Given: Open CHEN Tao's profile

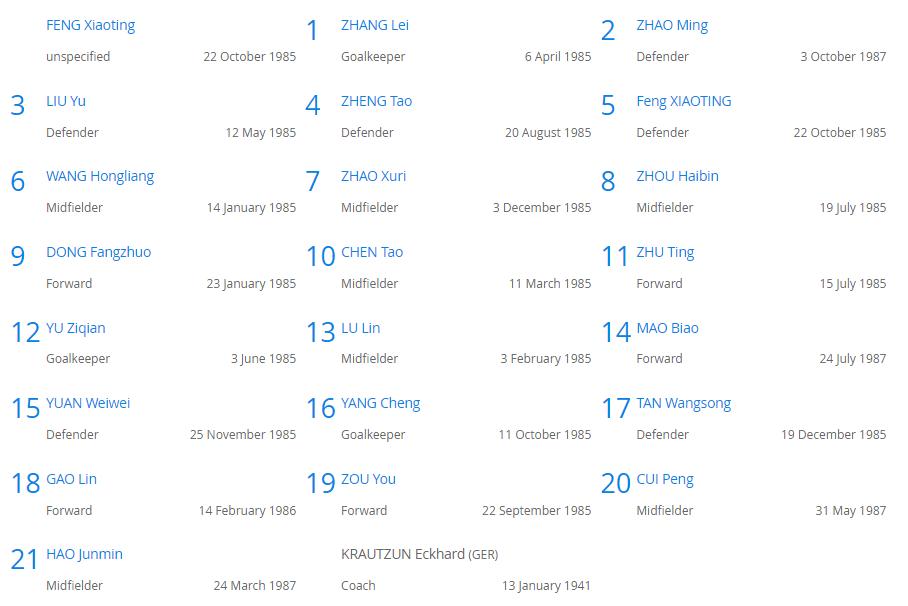Looking at the screenshot, I should point(372,252).
